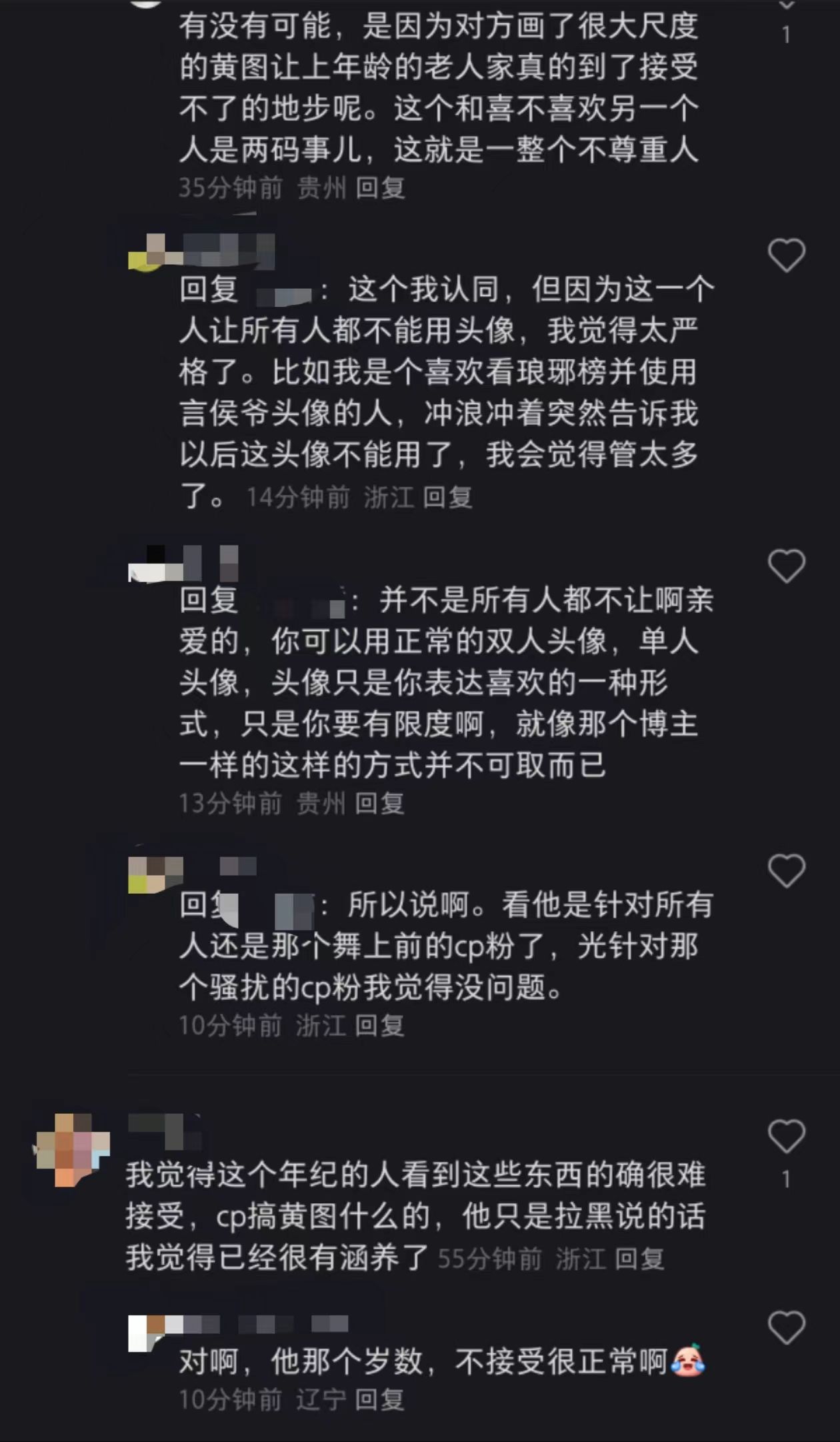Reply to the 13分钟前 贵州 comment
This screenshot has height=1442, width=840.
click(x=379, y=804)
